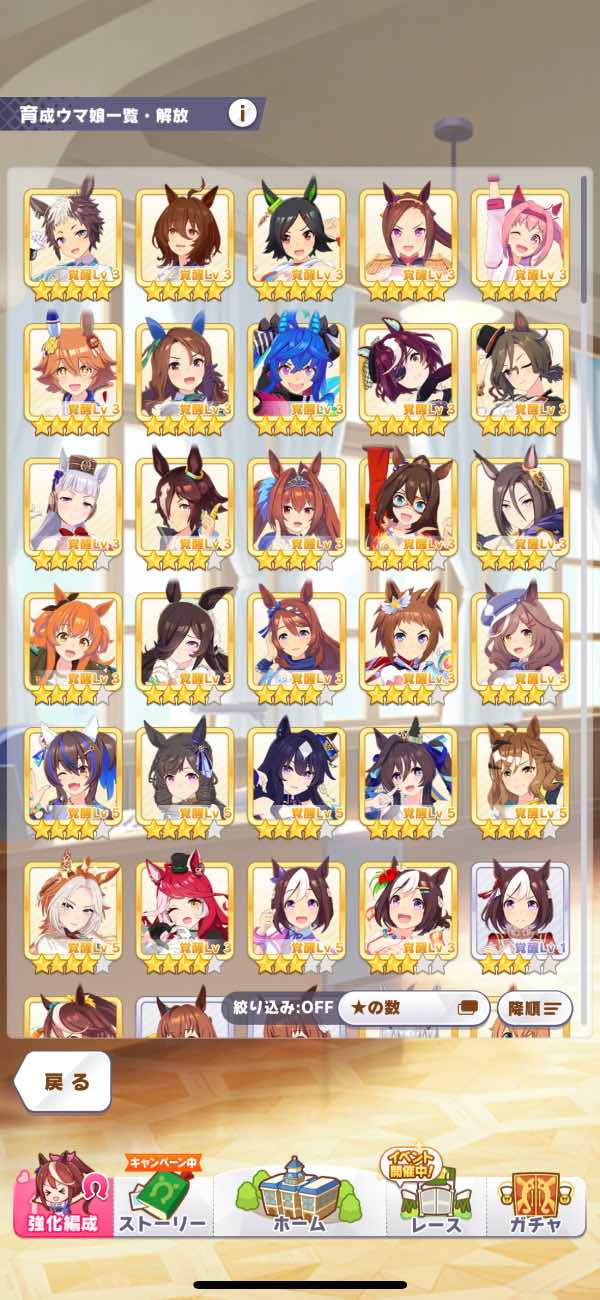Image resolution: width=600 pixels, height=1300 pixels.
Task: Open the レース tab
Action: click(436, 1204)
